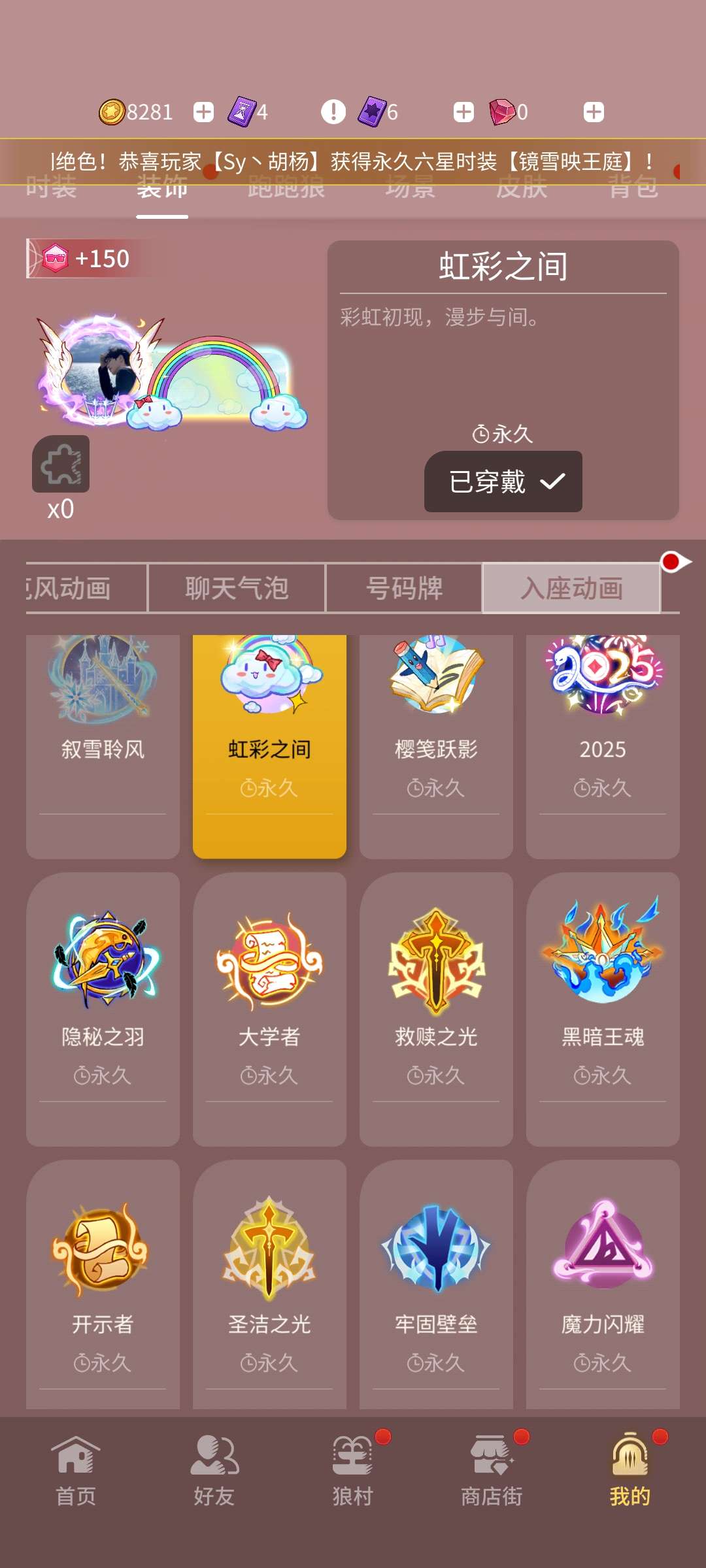Open the 聊天气泡 category tab
Viewport: 706px width, 1568px height.
[x=237, y=589]
